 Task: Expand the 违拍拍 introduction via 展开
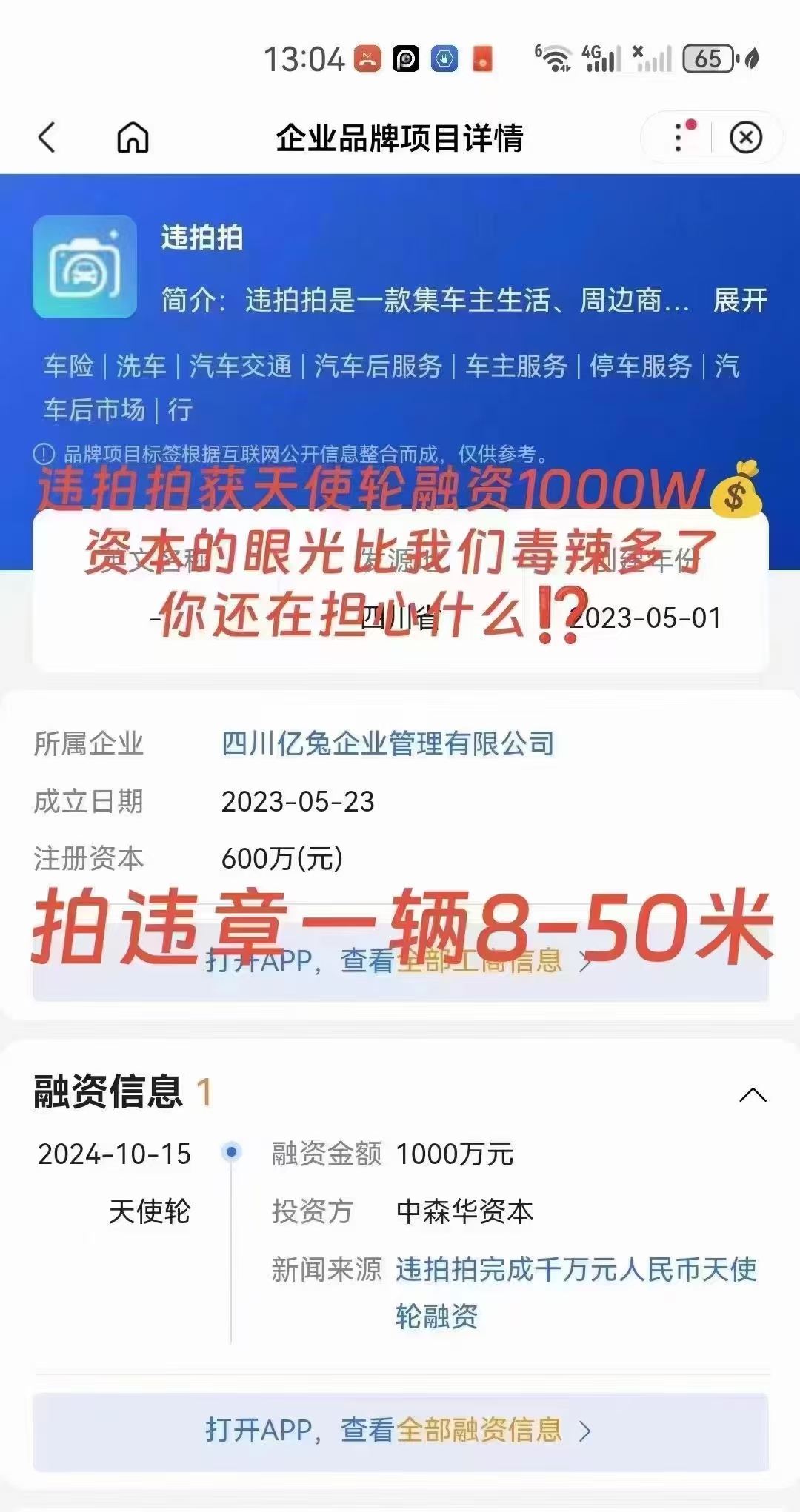tap(740, 301)
